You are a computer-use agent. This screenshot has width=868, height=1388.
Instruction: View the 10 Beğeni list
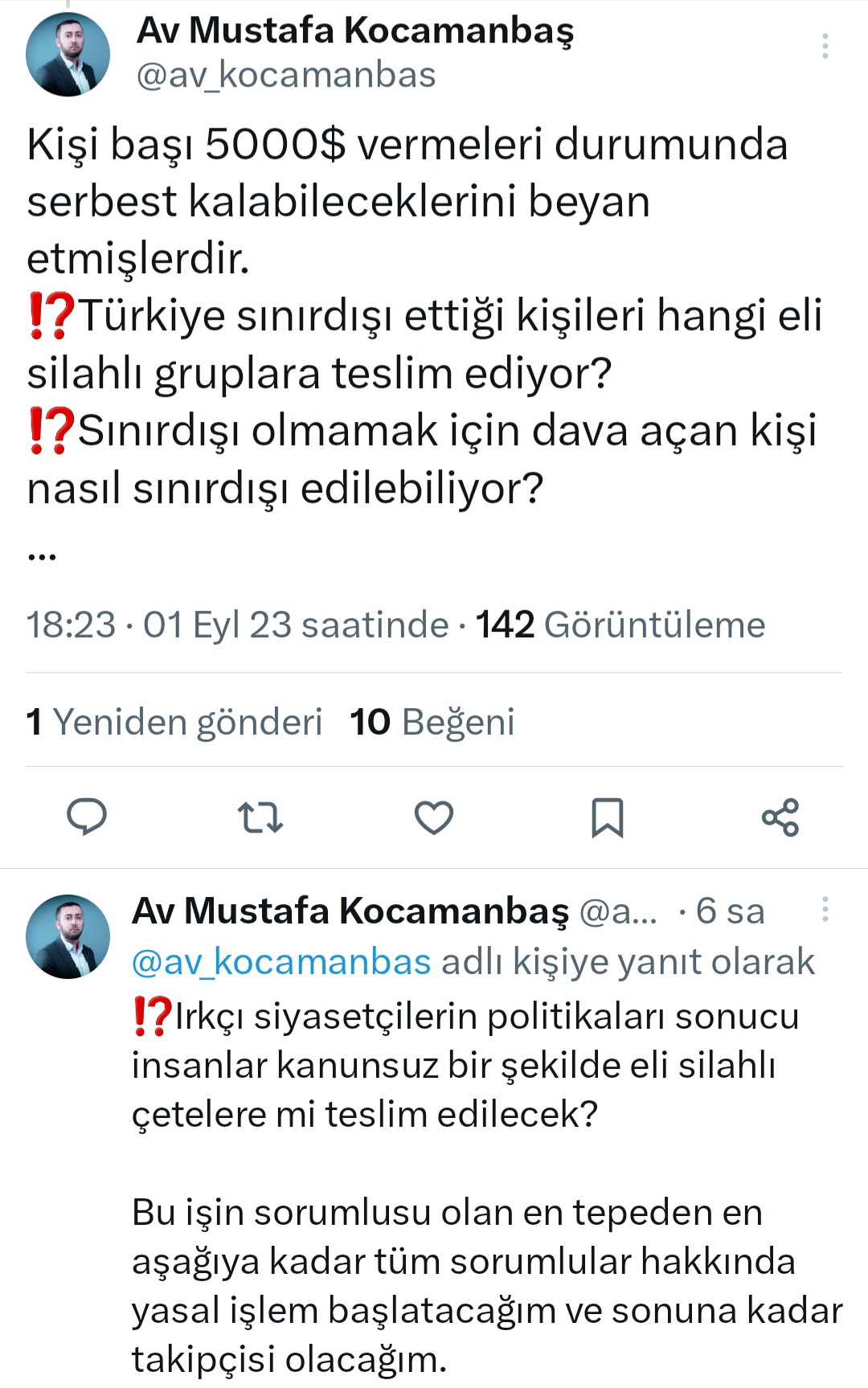click(432, 722)
